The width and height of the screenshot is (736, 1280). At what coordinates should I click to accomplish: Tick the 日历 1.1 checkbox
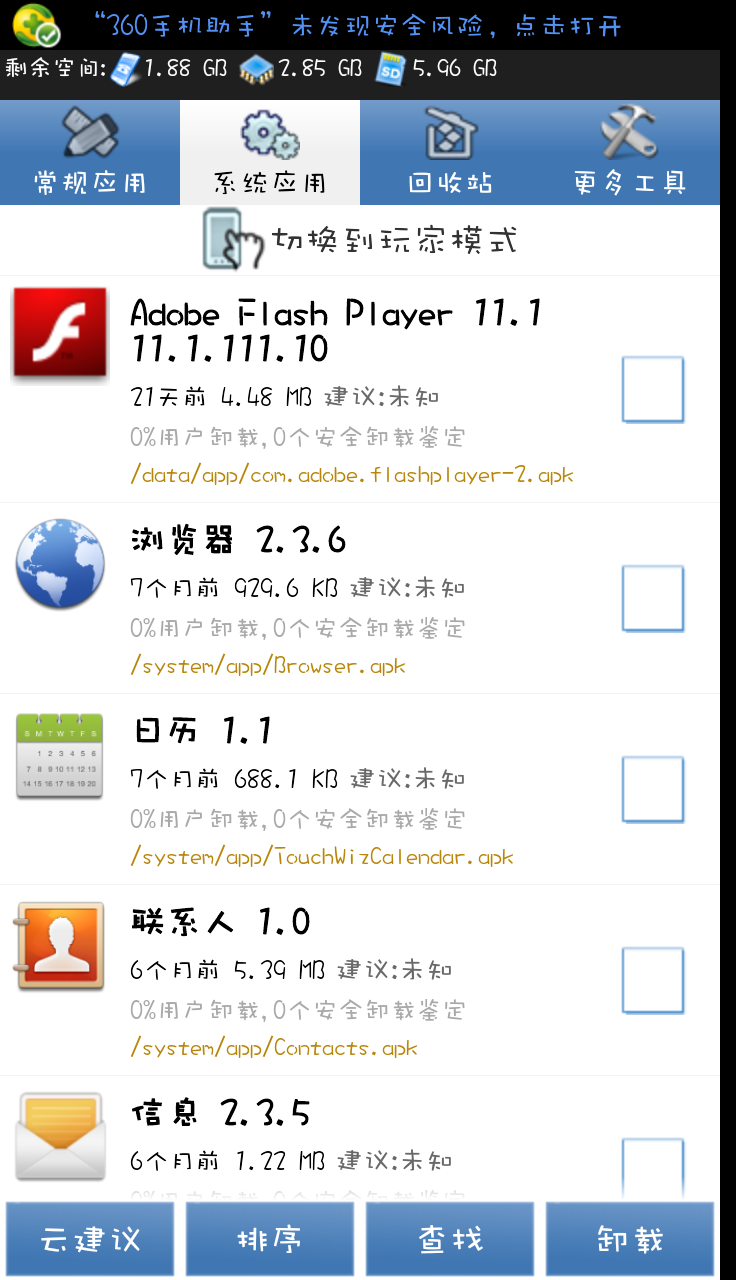(x=653, y=789)
